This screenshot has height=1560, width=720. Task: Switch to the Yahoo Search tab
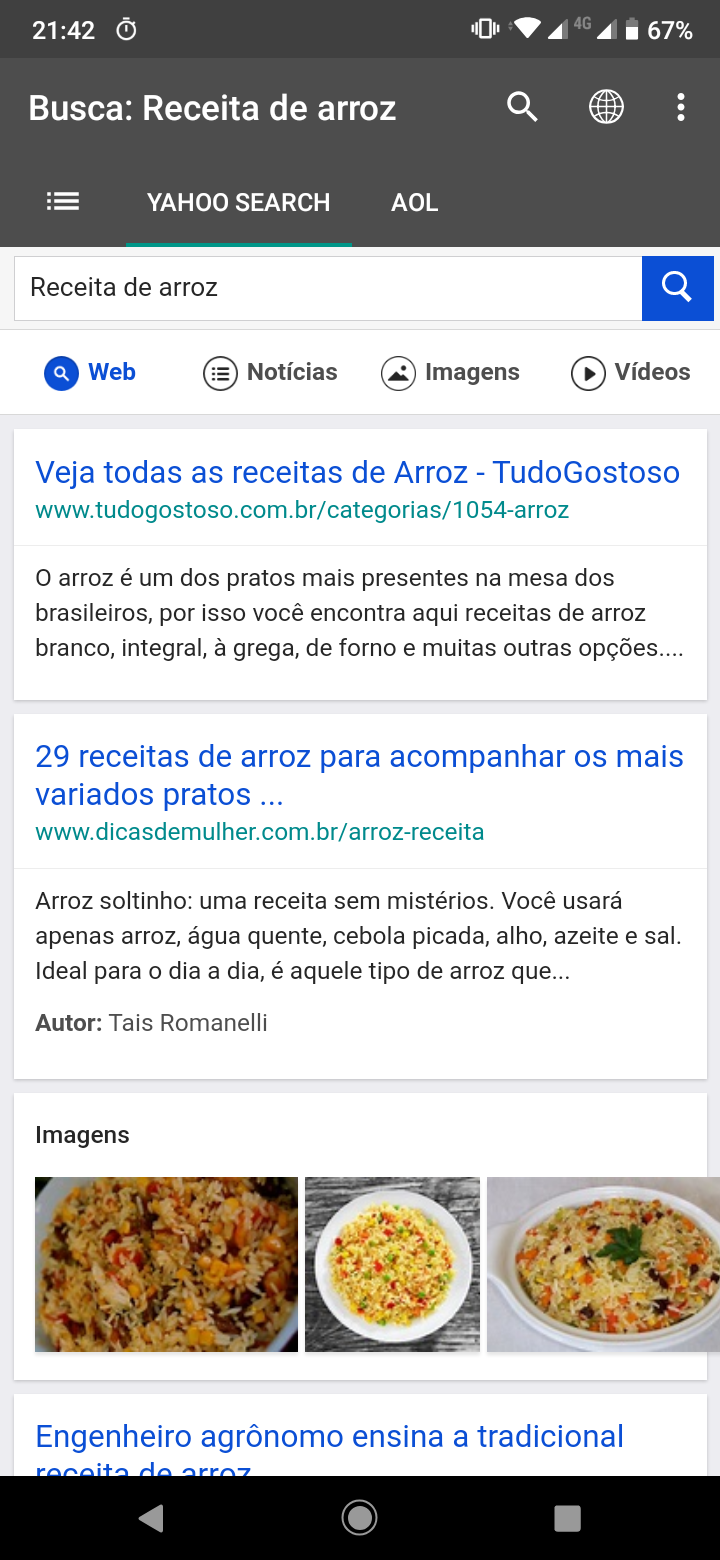(x=238, y=202)
